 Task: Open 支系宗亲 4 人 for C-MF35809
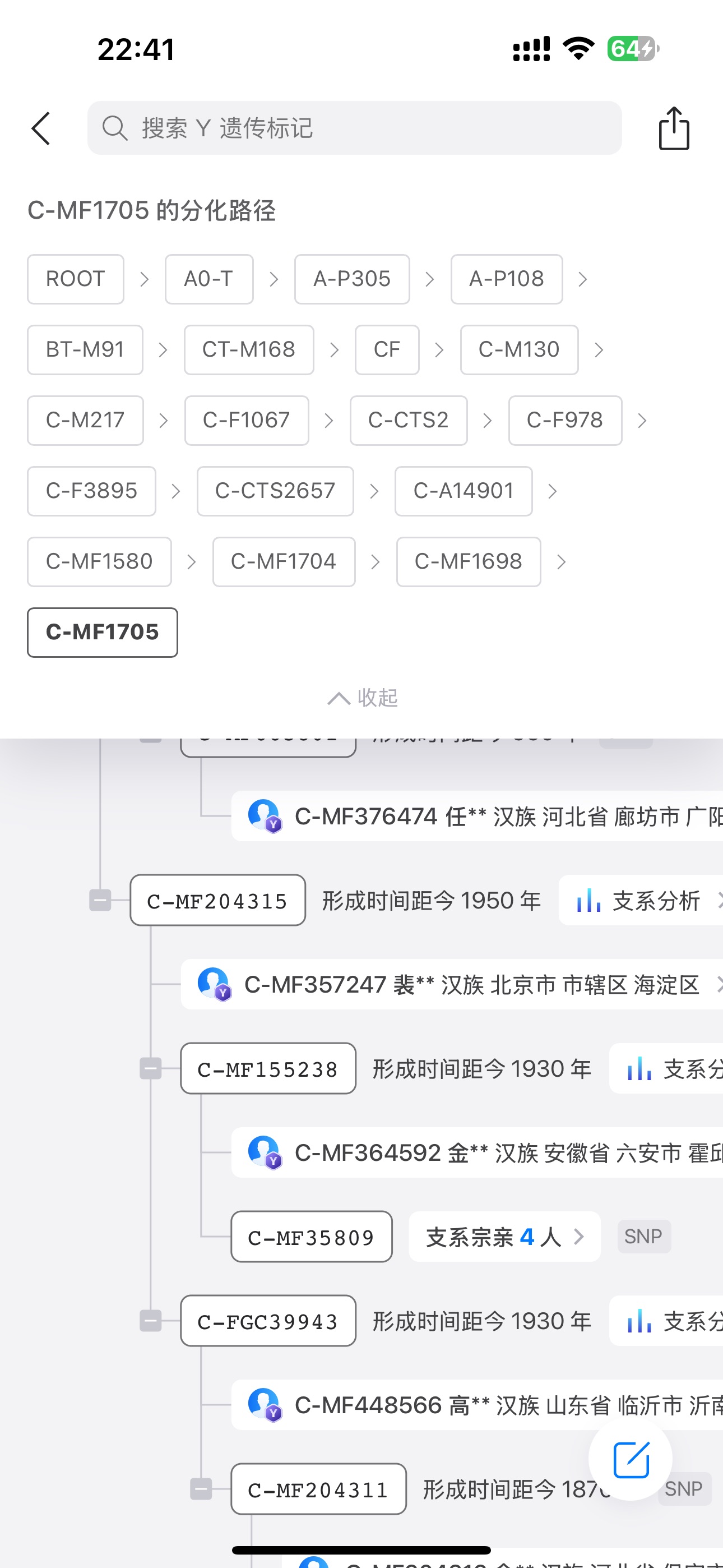(x=504, y=1236)
